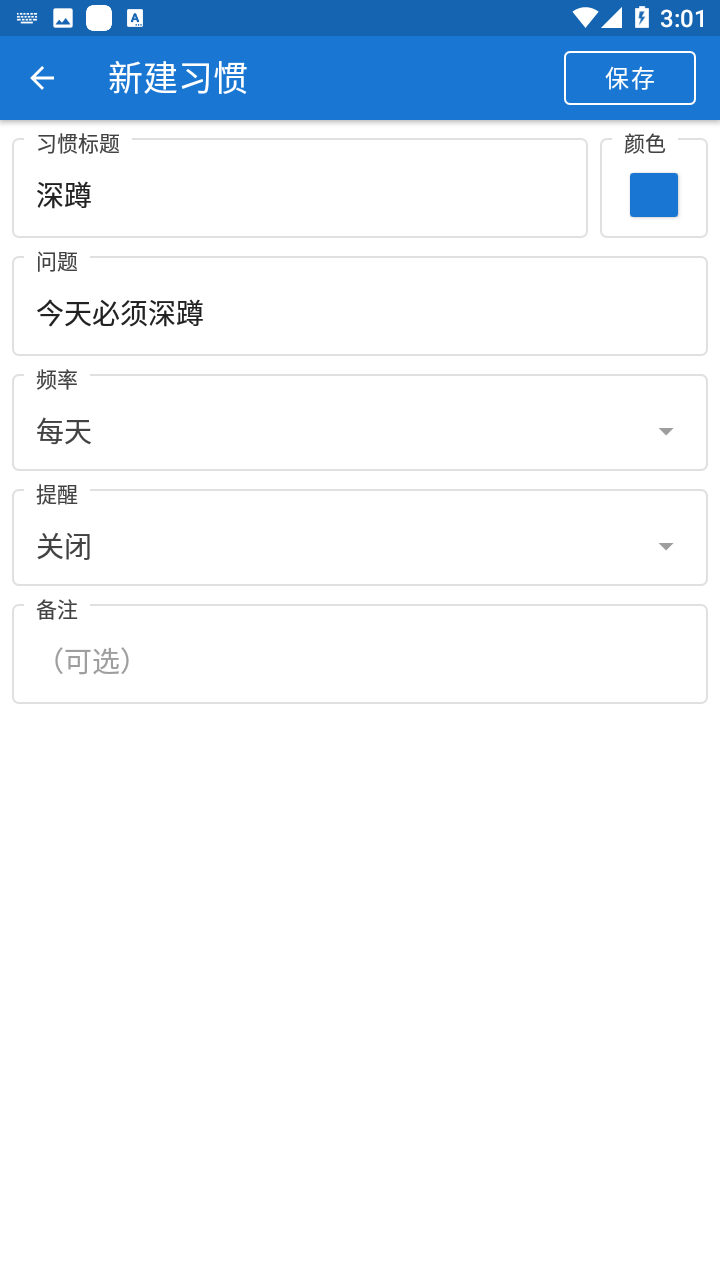Edit the 问题 text field

[x=359, y=314]
